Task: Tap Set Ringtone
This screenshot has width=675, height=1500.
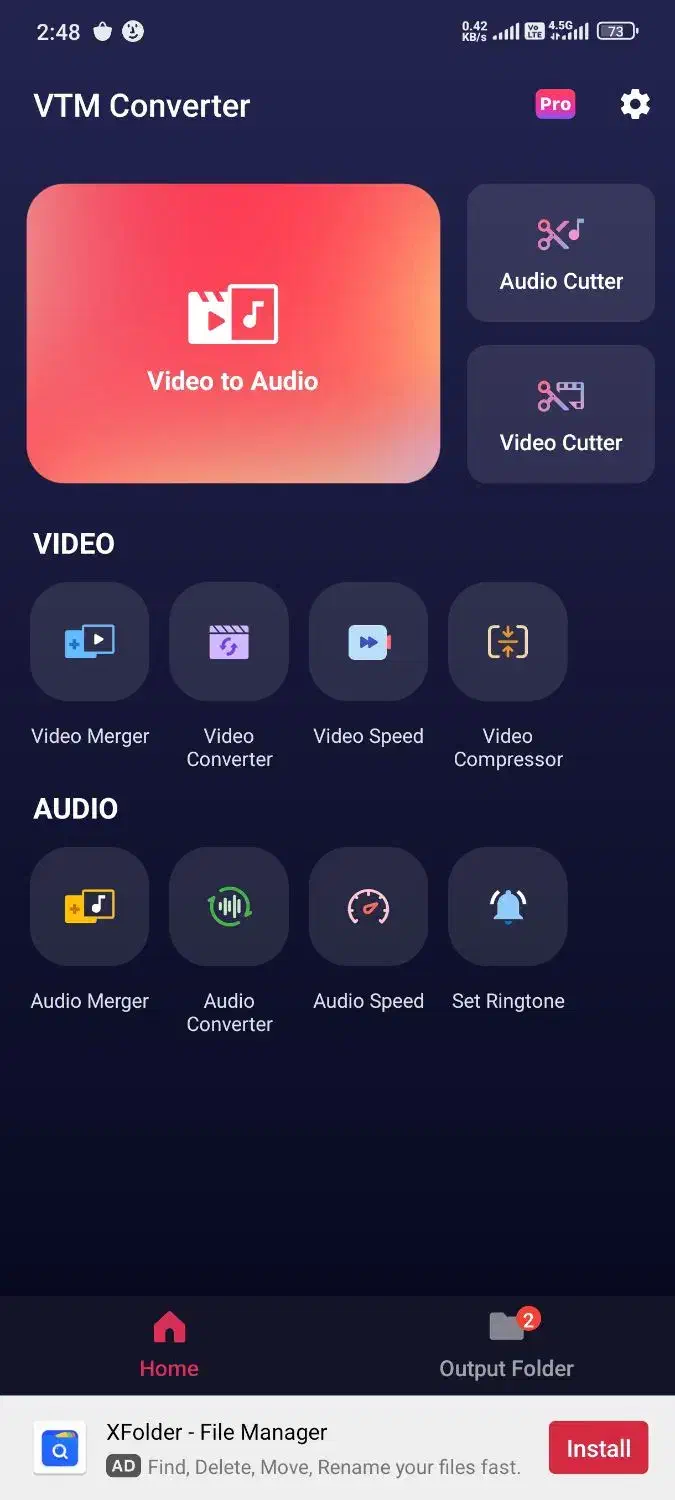Action: click(x=508, y=907)
